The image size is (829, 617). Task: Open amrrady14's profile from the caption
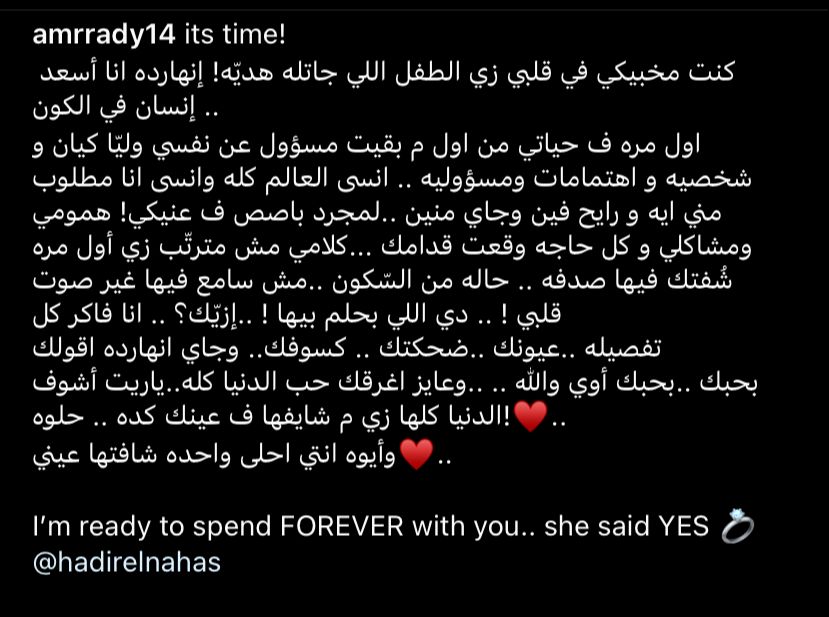[x=104, y=33]
